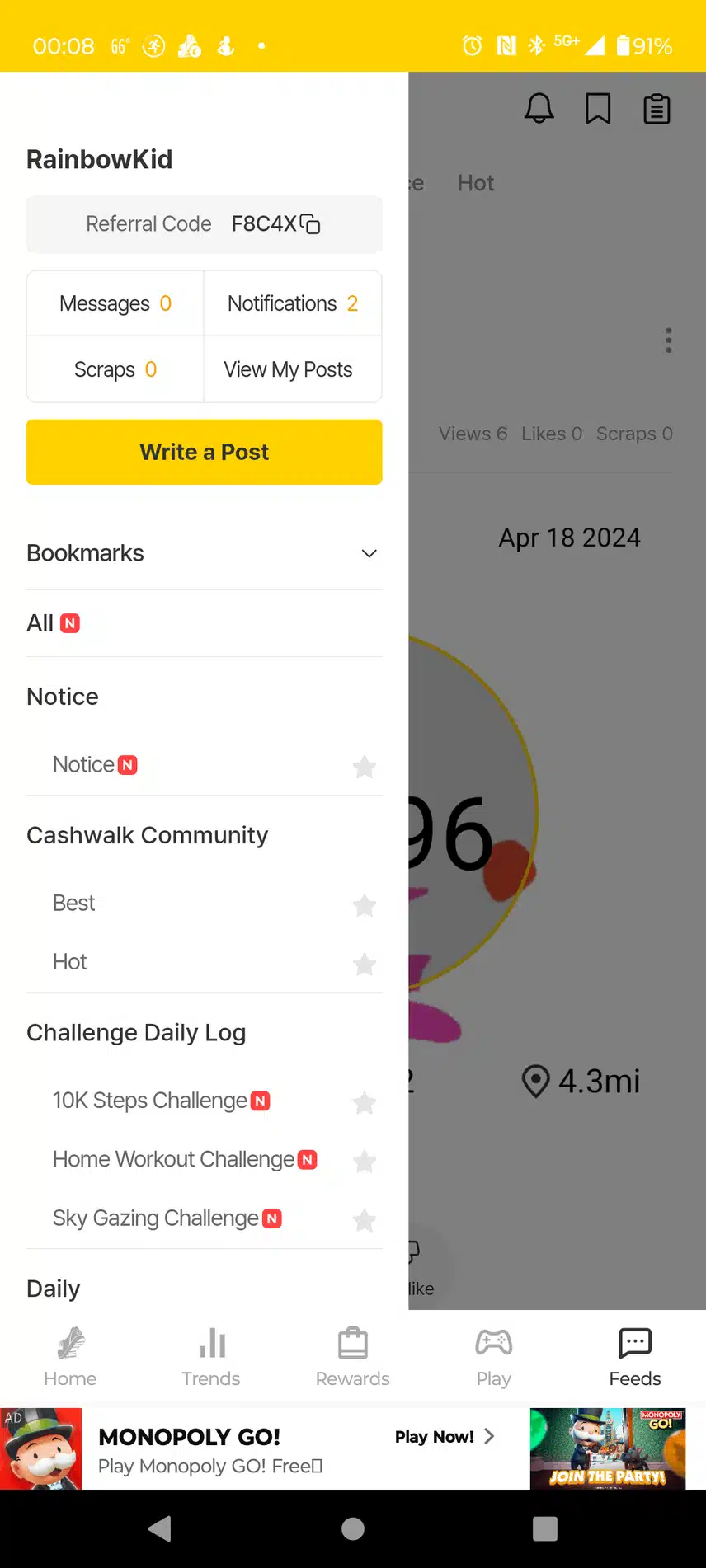Open the All feed
Image resolution: width=706 pixels, height=1568 pixels.
[41, 623]
